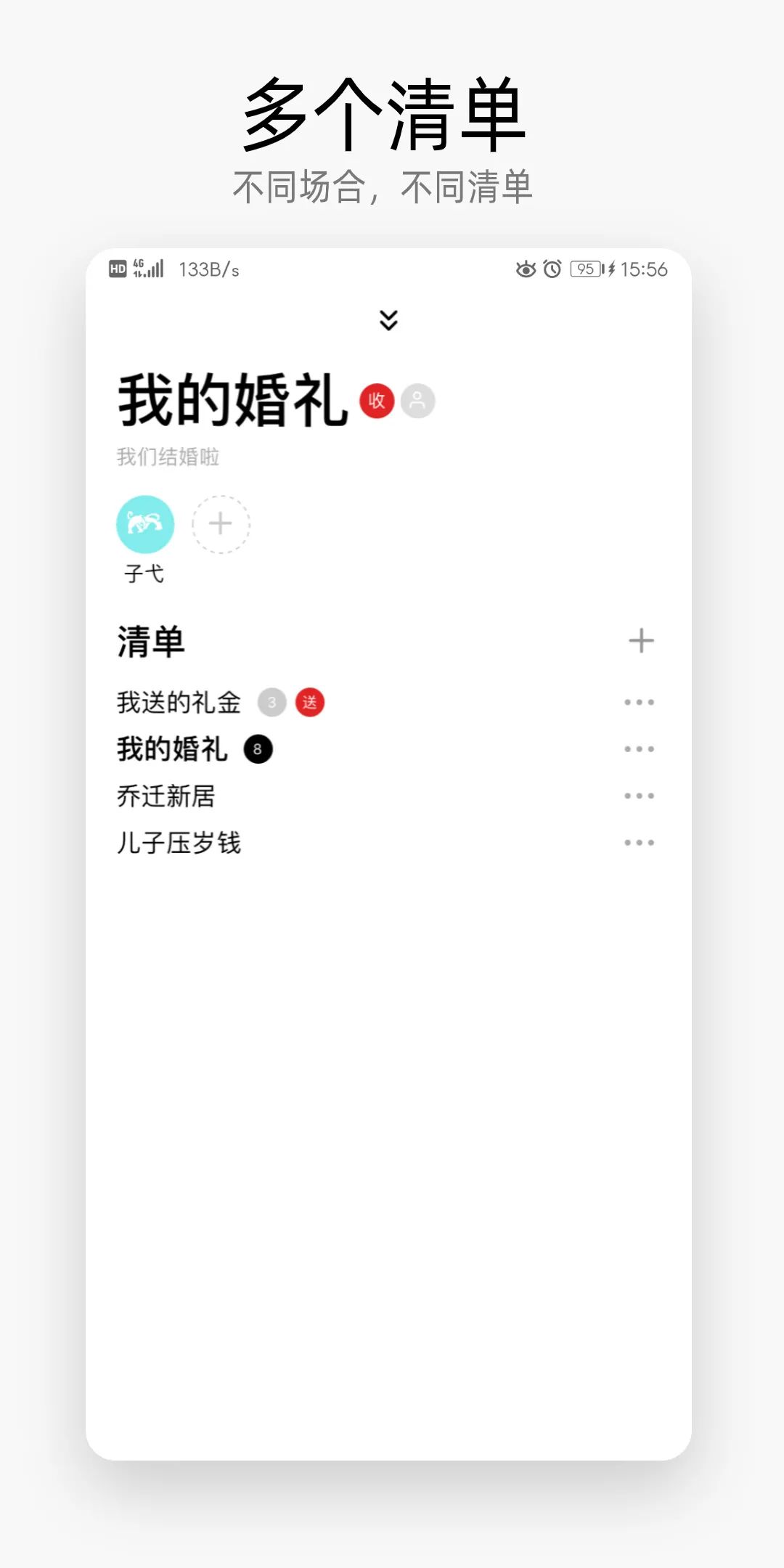This screenshot has width=784, height=1568.
Task: Collapse the header using the double chevron
Action: 389,320
